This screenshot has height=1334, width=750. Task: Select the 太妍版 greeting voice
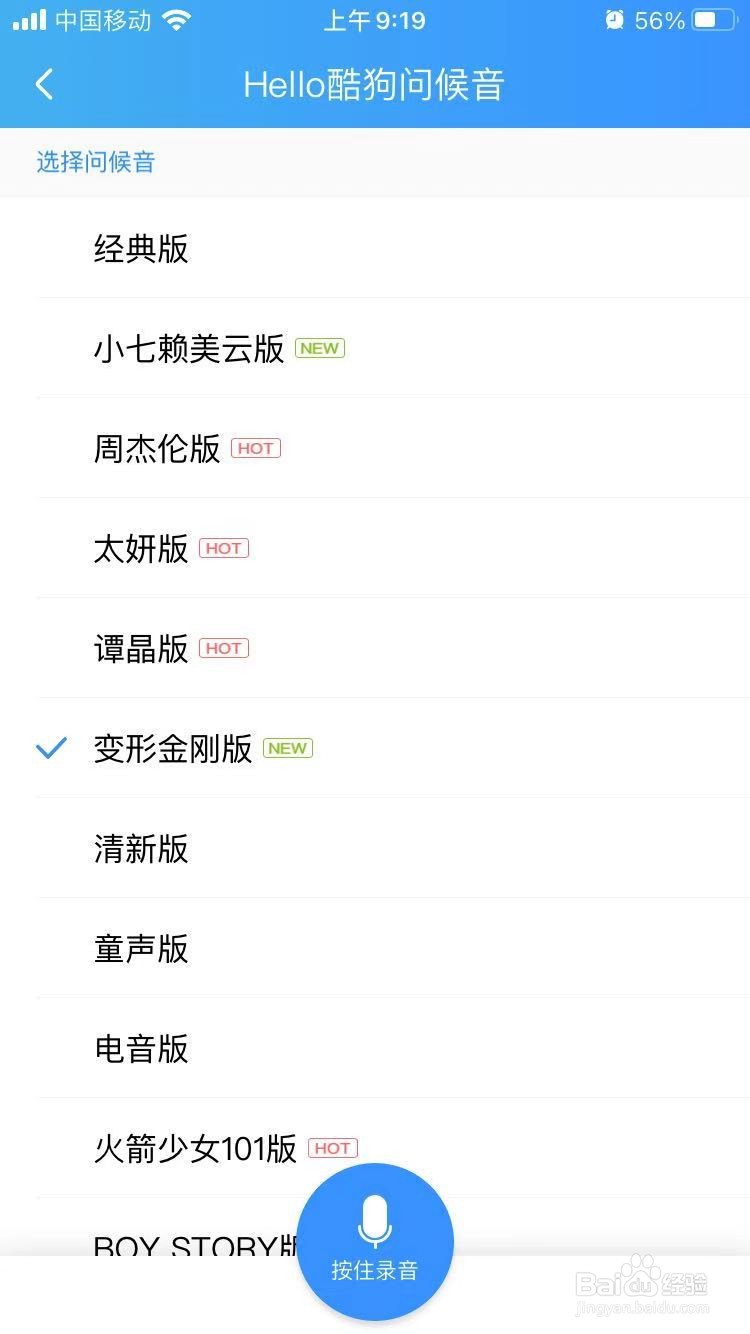(140, 549)
